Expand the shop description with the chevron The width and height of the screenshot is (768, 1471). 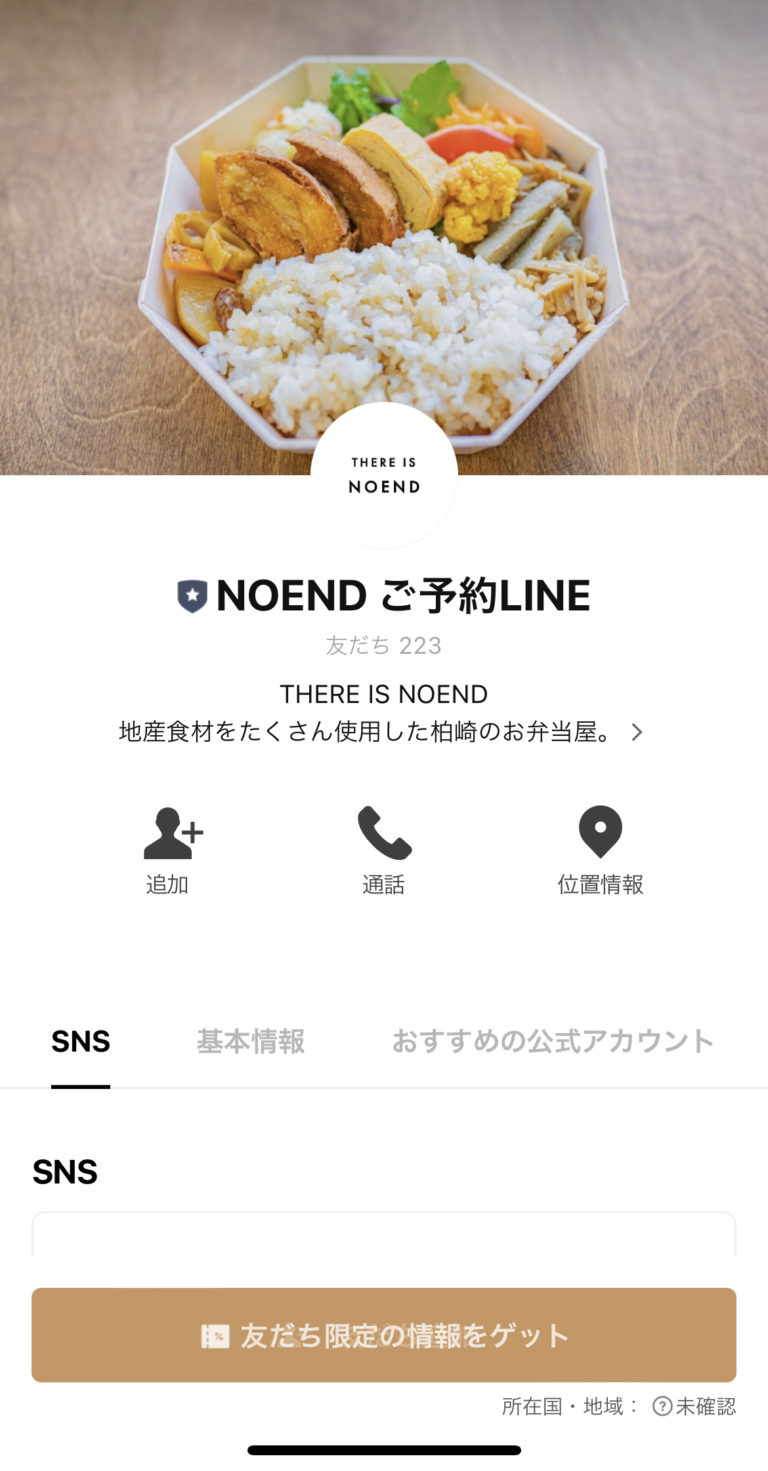click(x=637, y=732)
